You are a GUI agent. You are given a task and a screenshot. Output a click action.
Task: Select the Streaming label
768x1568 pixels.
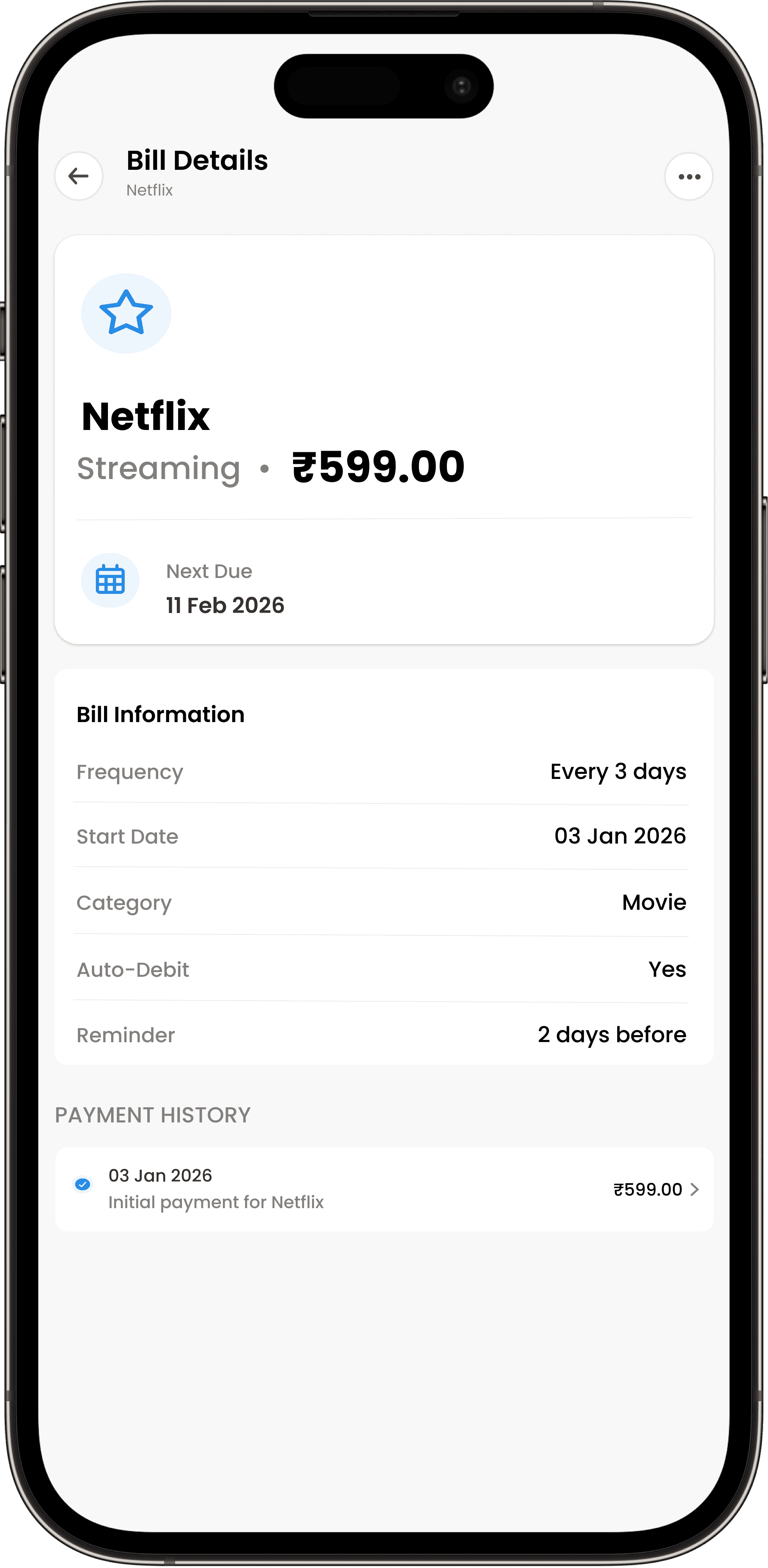(x=158, y=468)
